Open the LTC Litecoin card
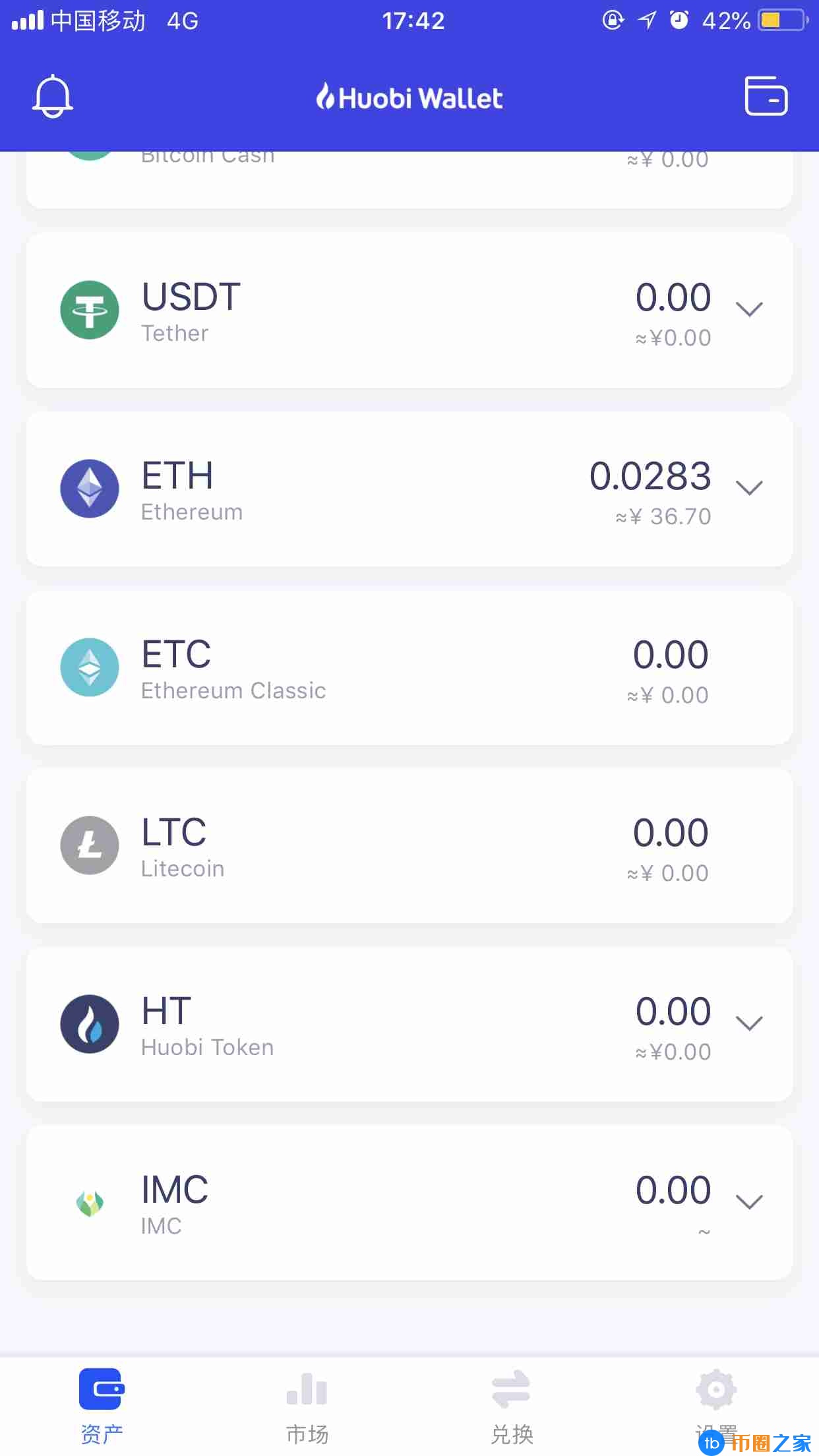The height and width of the screenshot is (1456, 819). pyautogui.click(x=409, y=846)
